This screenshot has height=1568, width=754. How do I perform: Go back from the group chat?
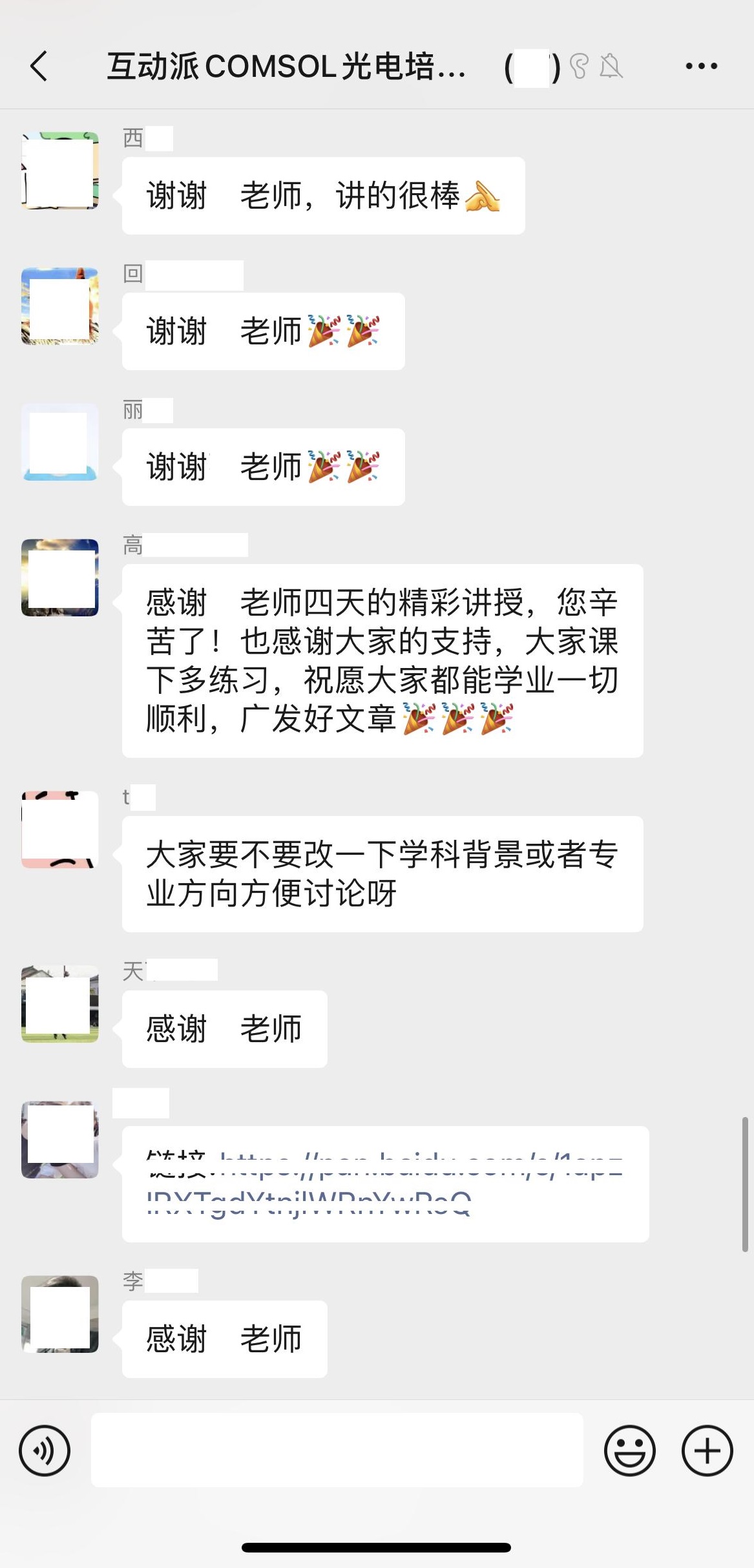(x=39, y=66)
